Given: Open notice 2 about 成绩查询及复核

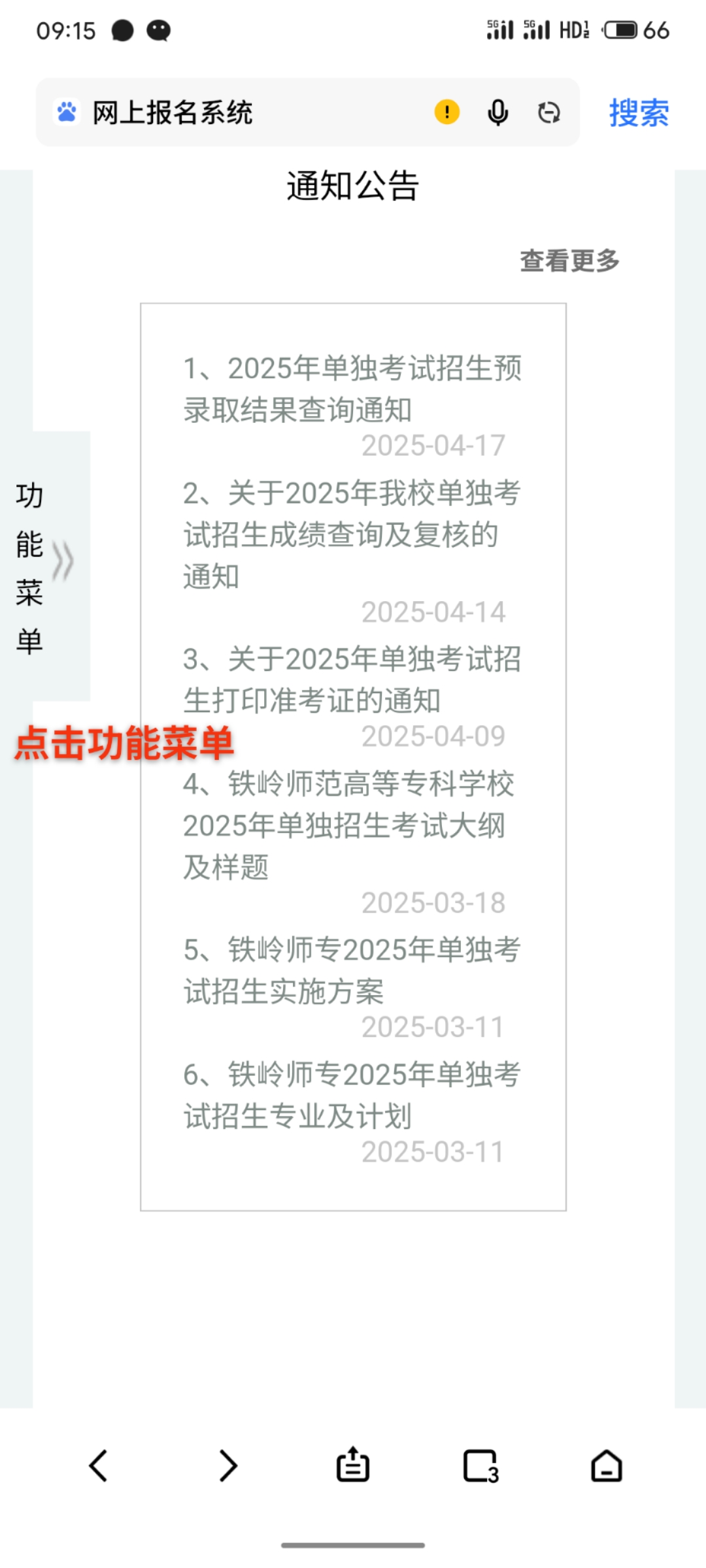Looking at the screenshot, I should pos(352,534).
